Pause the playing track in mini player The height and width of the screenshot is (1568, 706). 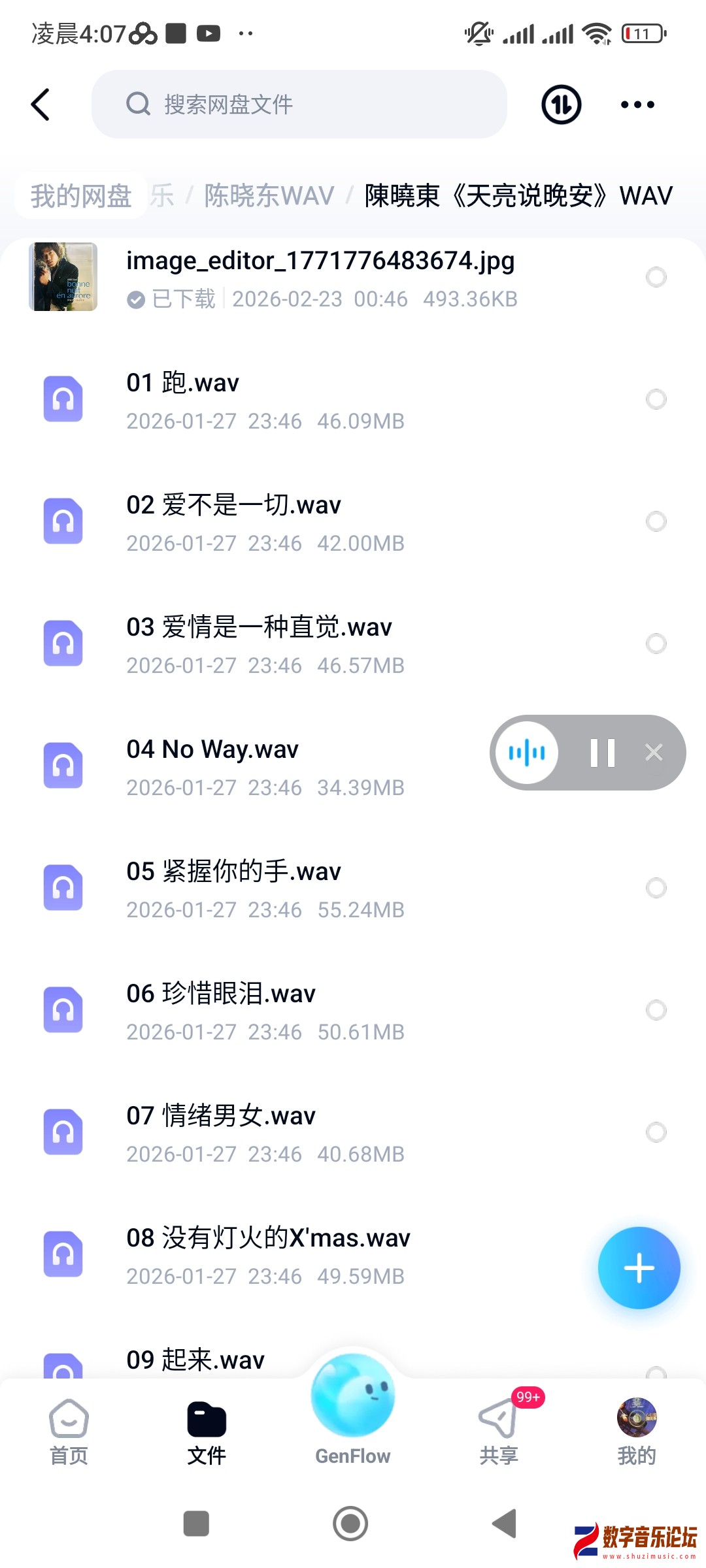click(601, 753)
